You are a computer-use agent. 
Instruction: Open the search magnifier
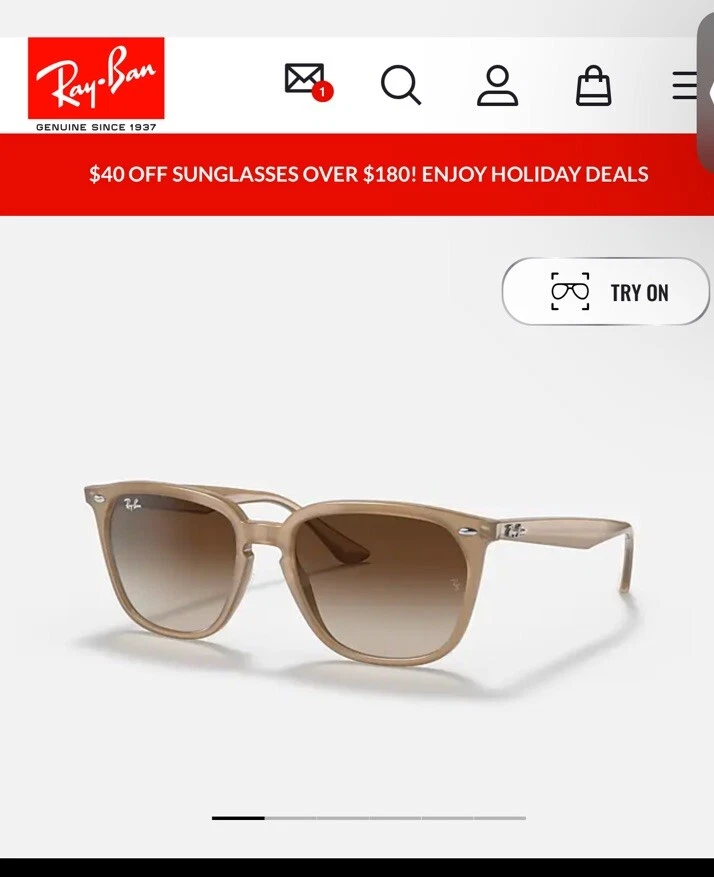pyautogui.click(x=400, y=85)
